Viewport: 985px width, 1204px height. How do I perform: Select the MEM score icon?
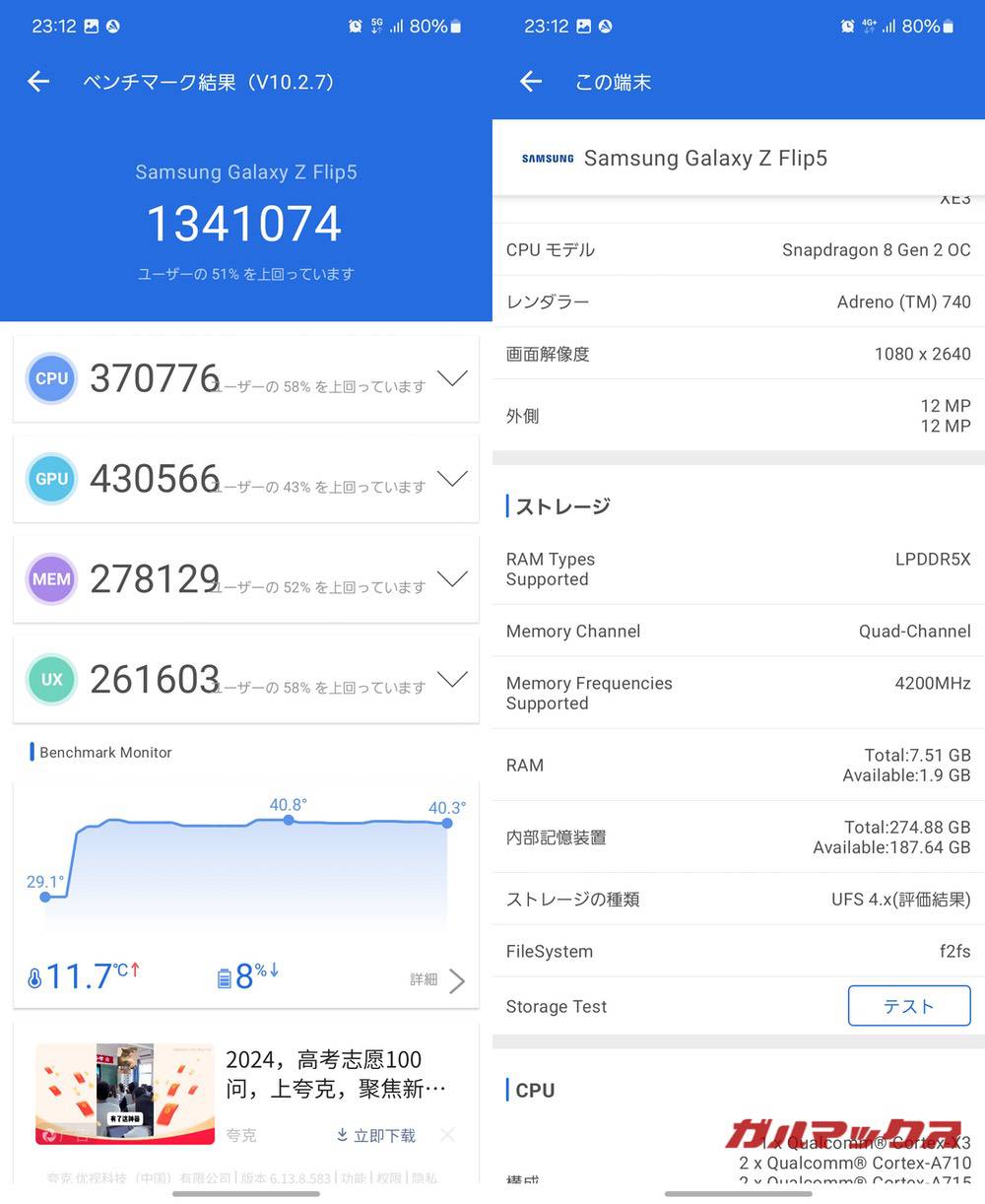pyautogui.click(x=50, y=579)
